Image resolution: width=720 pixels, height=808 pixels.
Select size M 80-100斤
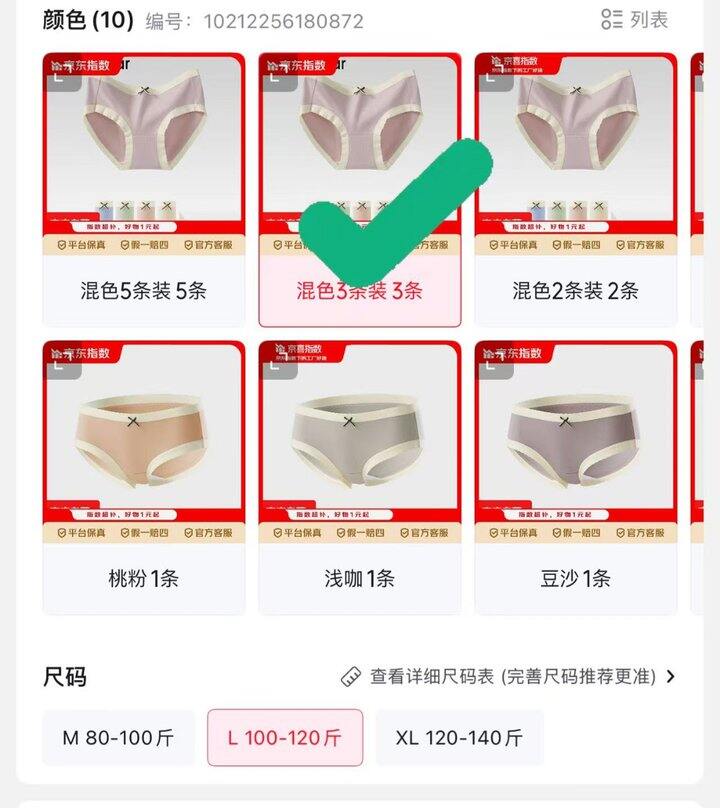(118, 738)
